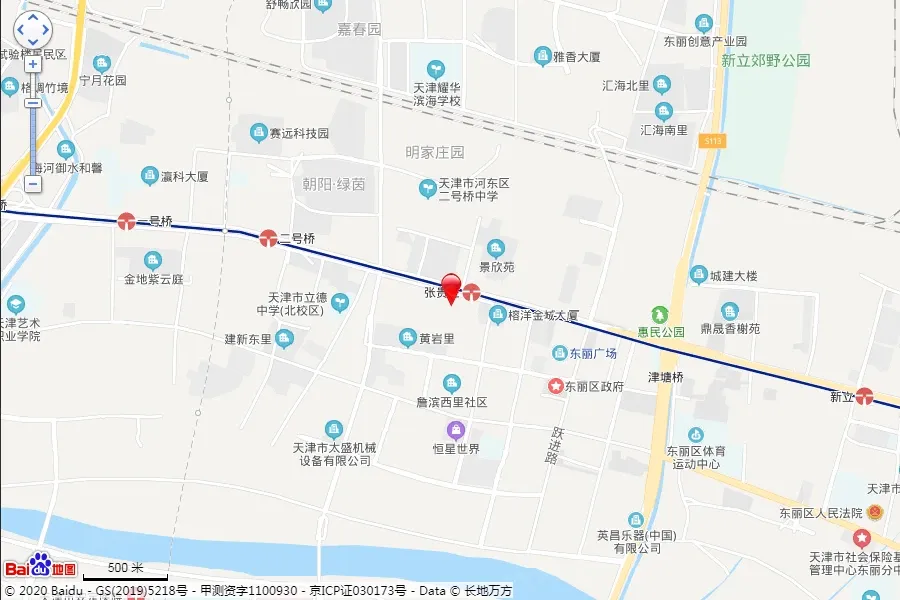Screen dimensions: 900x600
Task: Zoom in with the plus button
Action: point(33,63)
